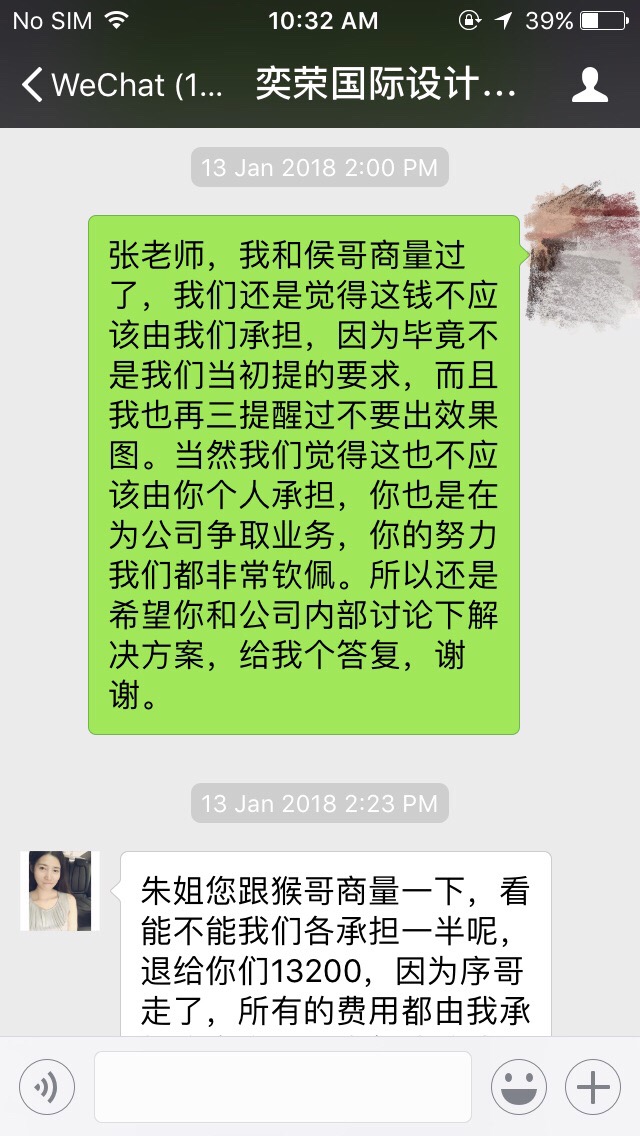
Task: View the sender's avatar beside the green message
Action: pyautogui.click(x=581, y=258)
